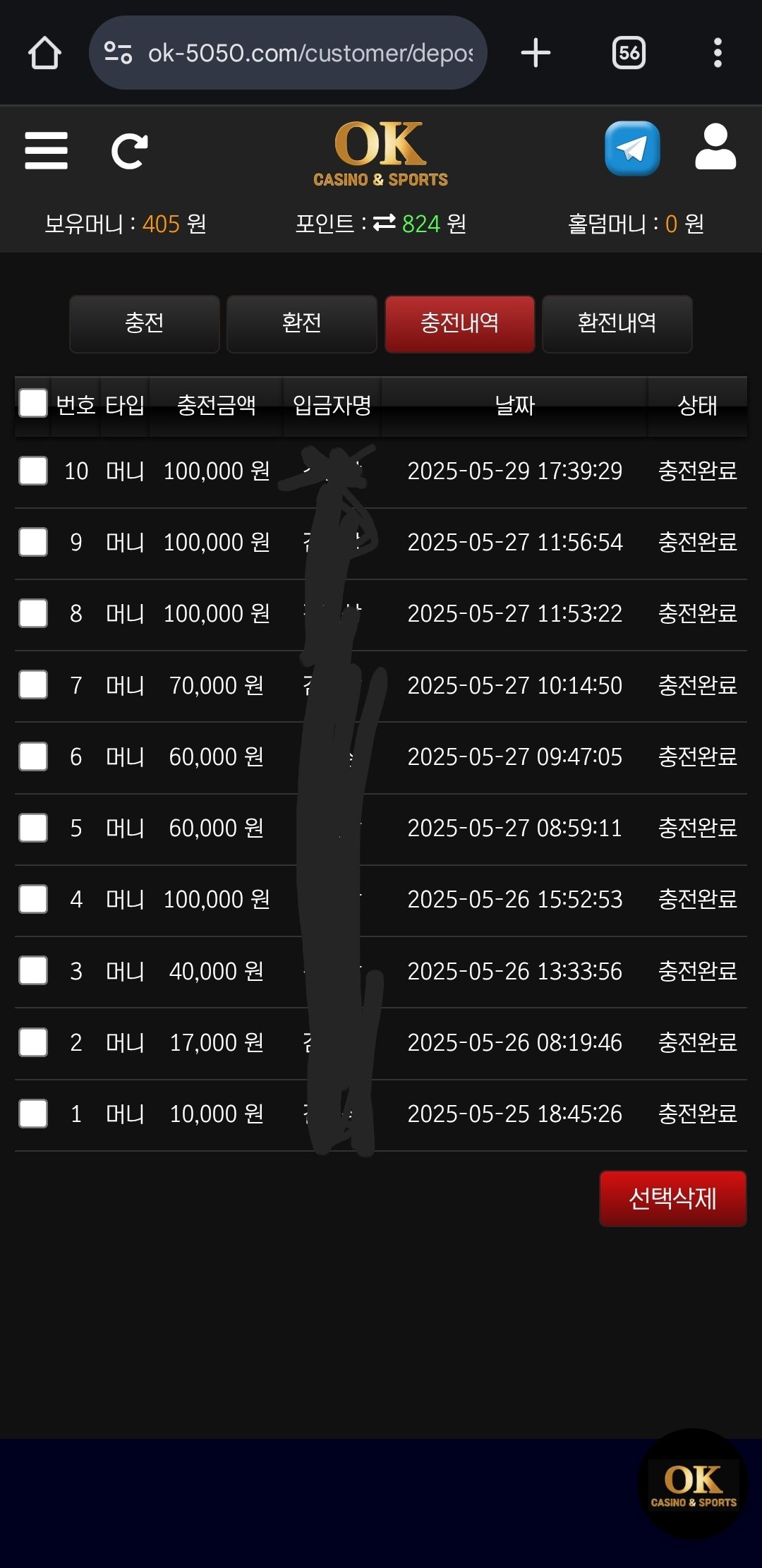Viewport: 762px width, 1568px height.
Task: Open the browser tab switcher showing 56
Action: 629,53
